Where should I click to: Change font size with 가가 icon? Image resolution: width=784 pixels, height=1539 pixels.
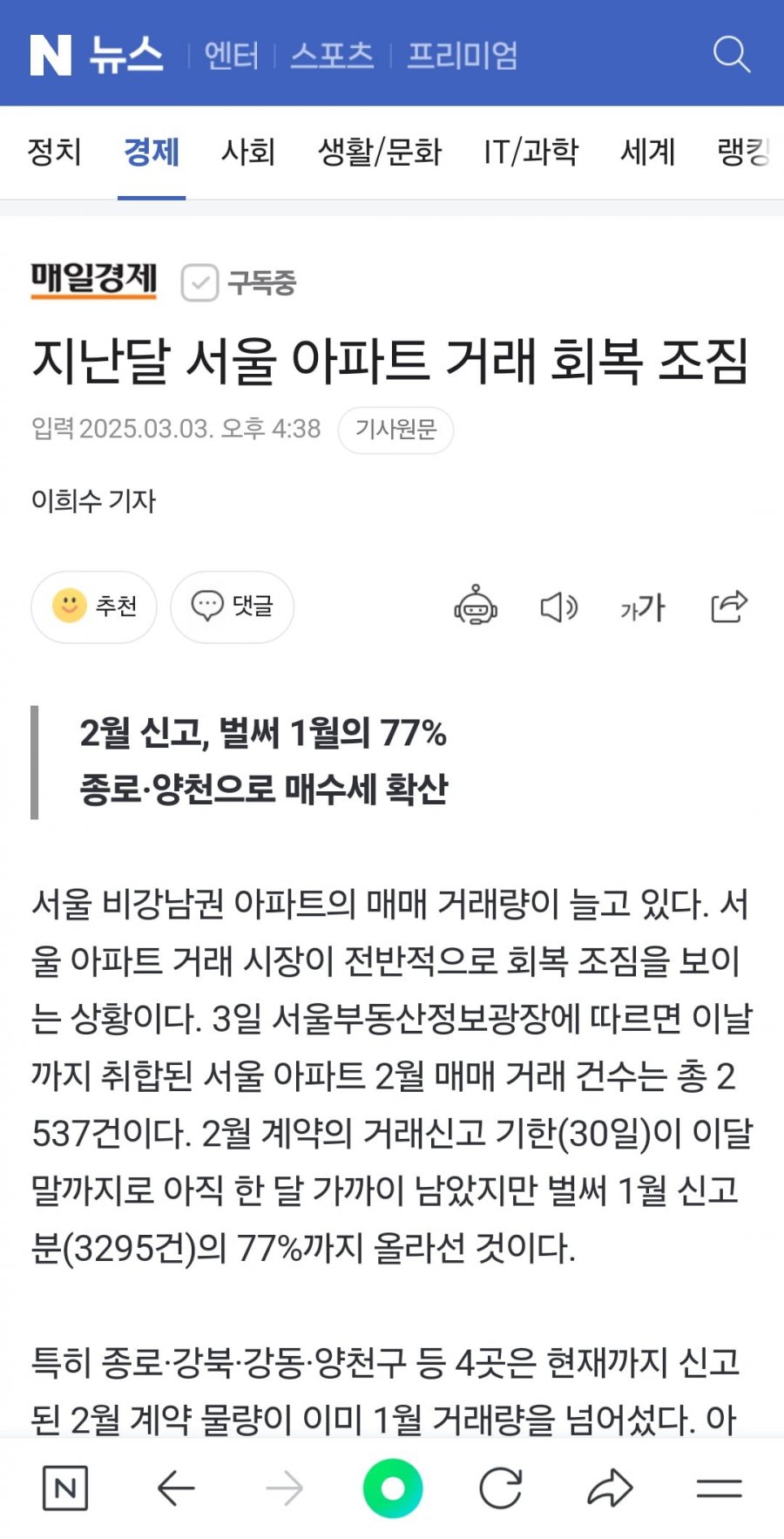click(x=642, y=607)
